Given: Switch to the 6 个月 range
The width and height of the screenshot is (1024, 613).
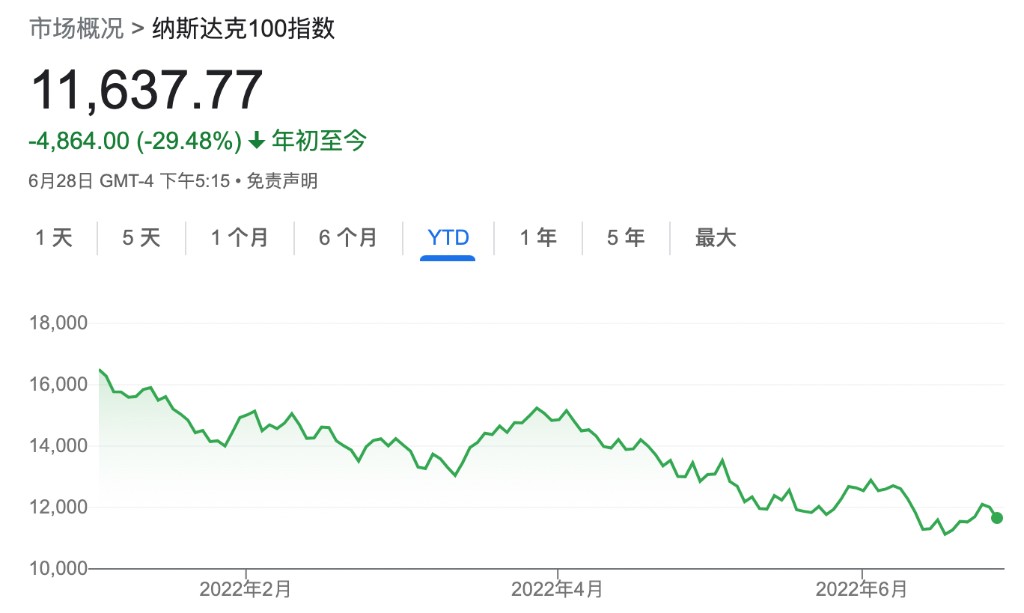Looking at the screenshot, I should coord(348,238).
